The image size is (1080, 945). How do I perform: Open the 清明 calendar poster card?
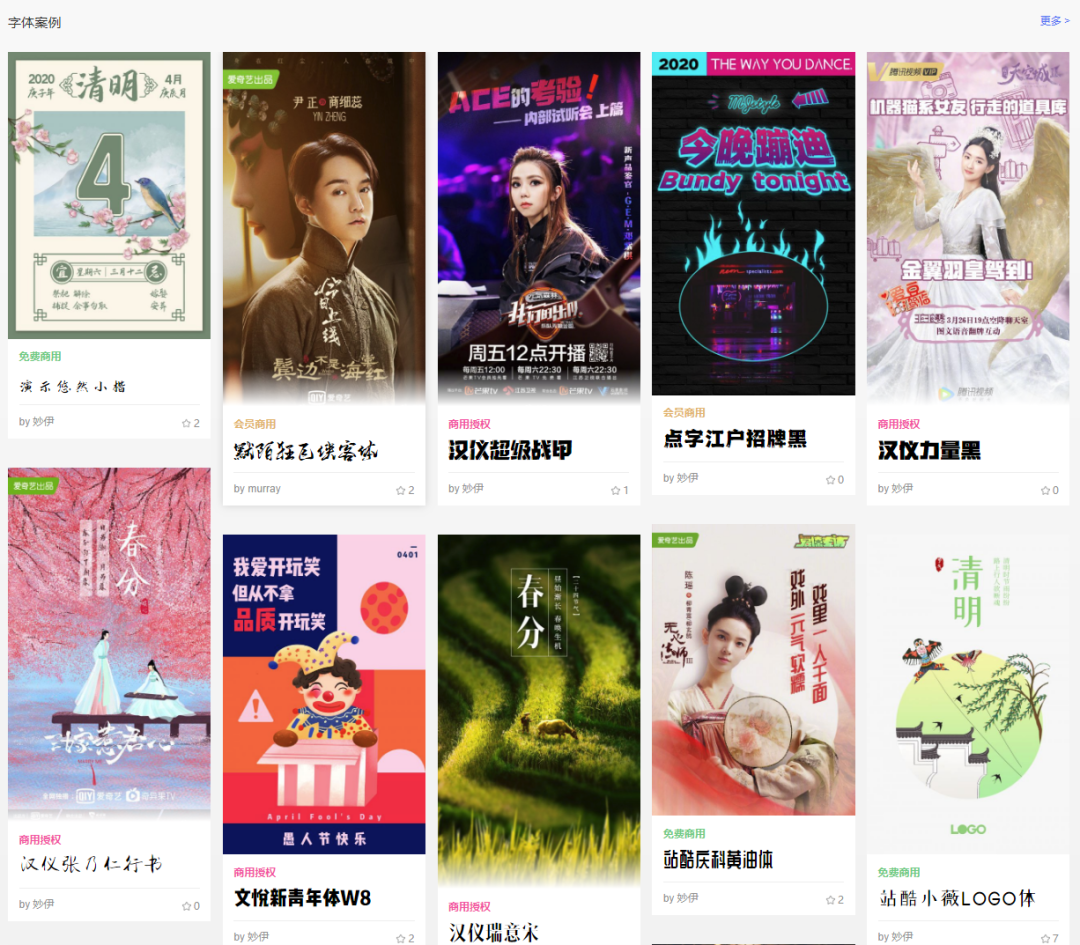pos(109,195)
